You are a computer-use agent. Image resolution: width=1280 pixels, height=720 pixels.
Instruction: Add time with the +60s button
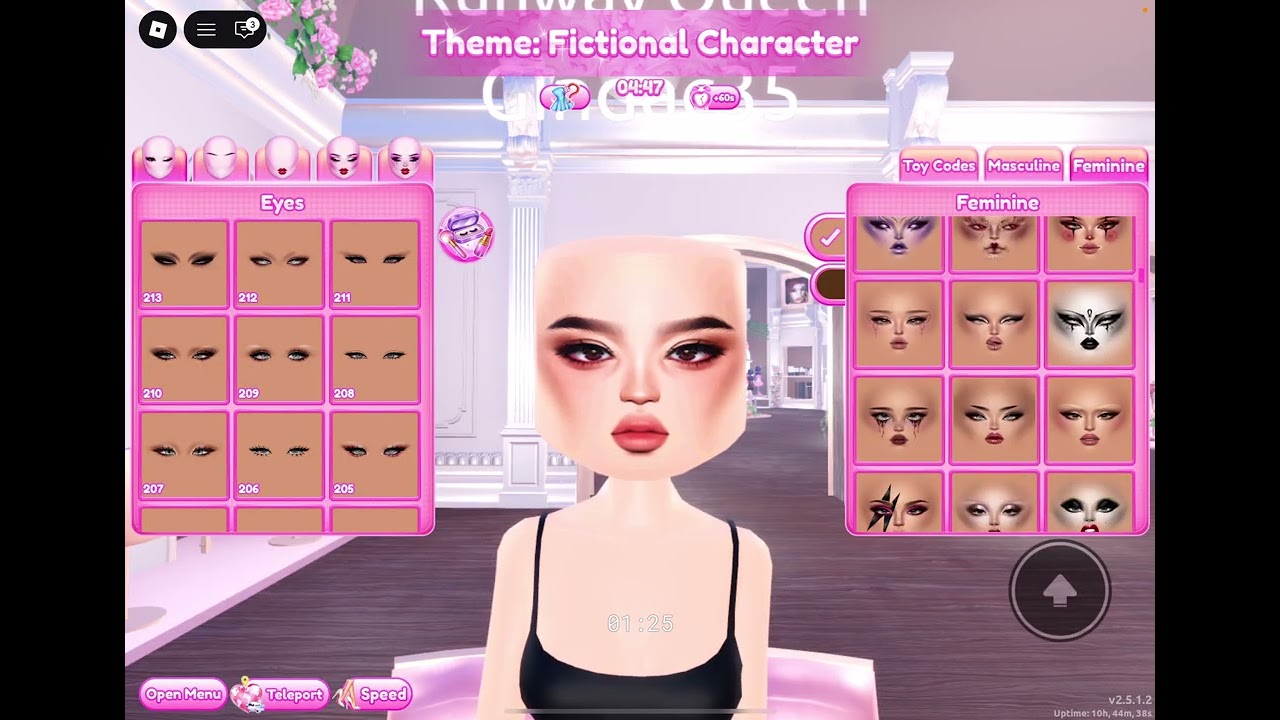714,97
